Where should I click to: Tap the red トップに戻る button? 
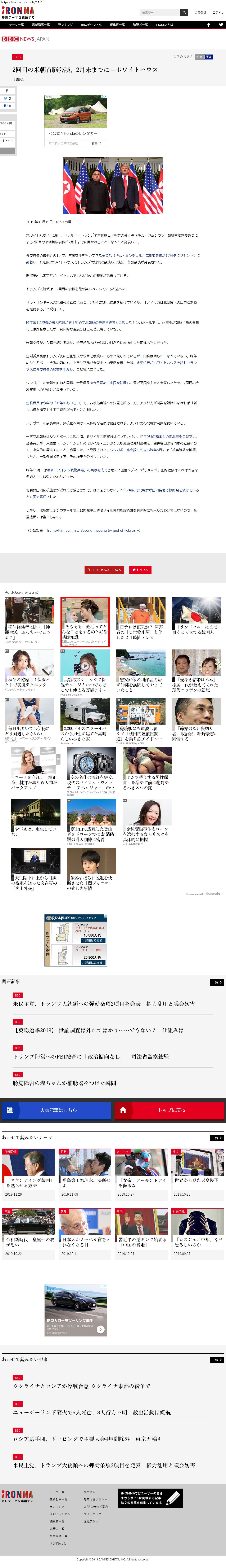click(169, 1110)
